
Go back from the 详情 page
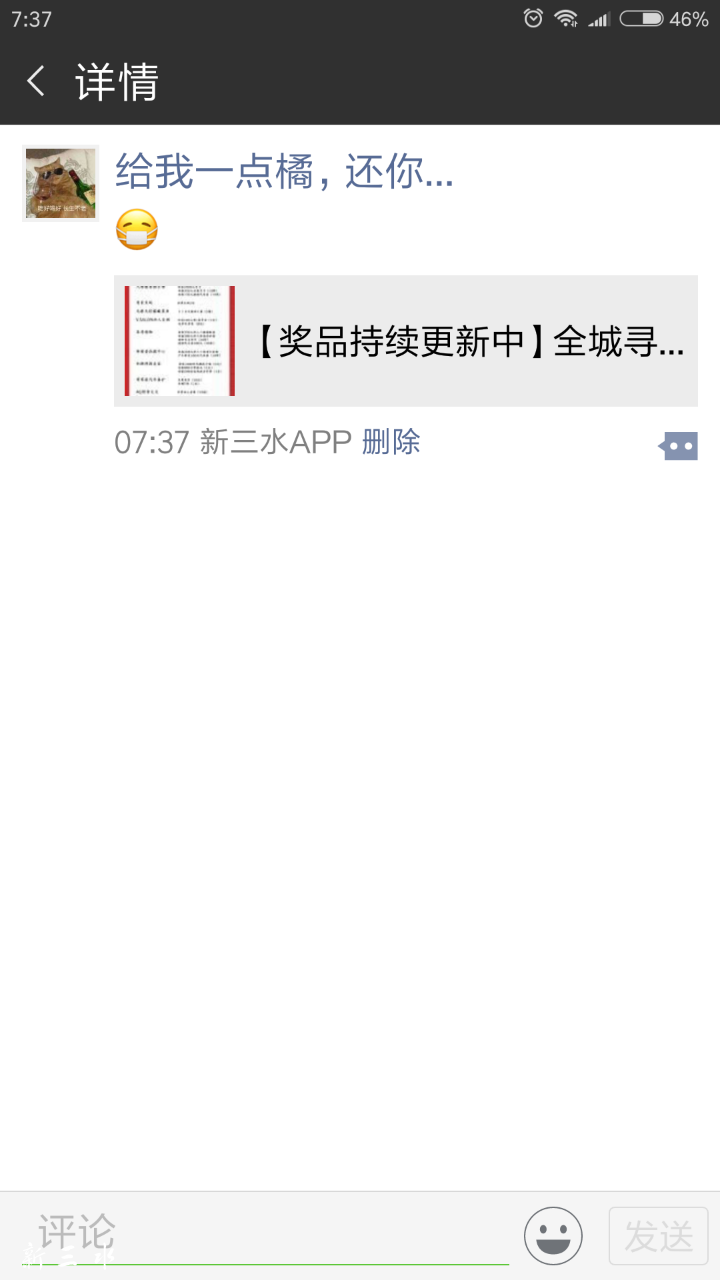[37, 81]
